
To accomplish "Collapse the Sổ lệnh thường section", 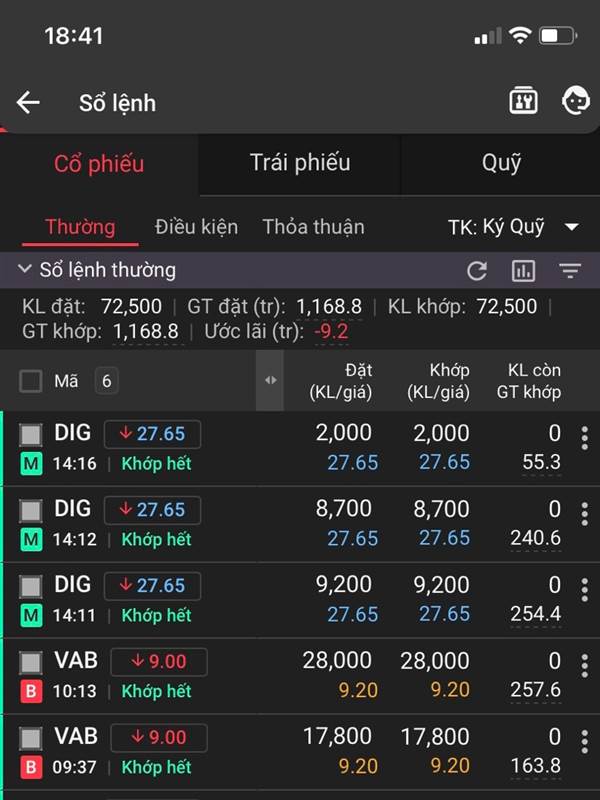I will coord(26,270).
